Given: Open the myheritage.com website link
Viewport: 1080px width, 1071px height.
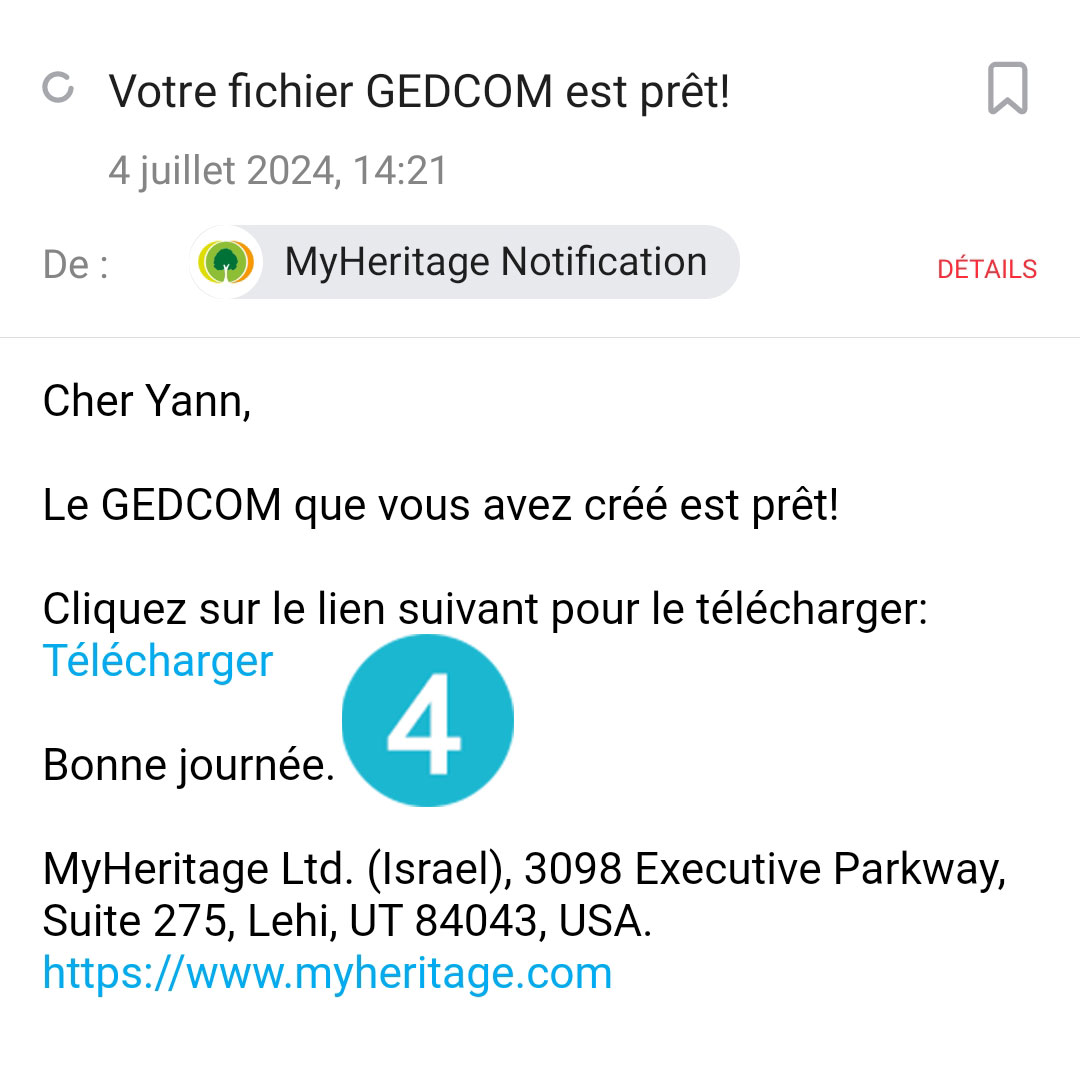Looking at the screenshot, I should click(327, 973).
